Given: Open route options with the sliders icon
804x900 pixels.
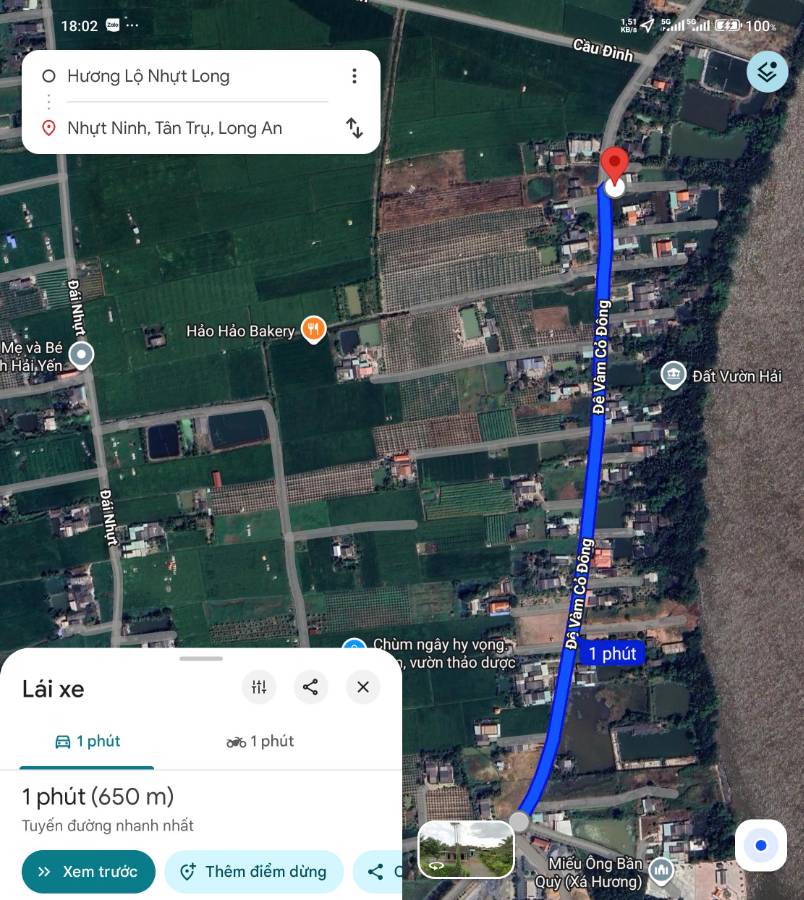Looking at the screenshot, I should (258, 687).
